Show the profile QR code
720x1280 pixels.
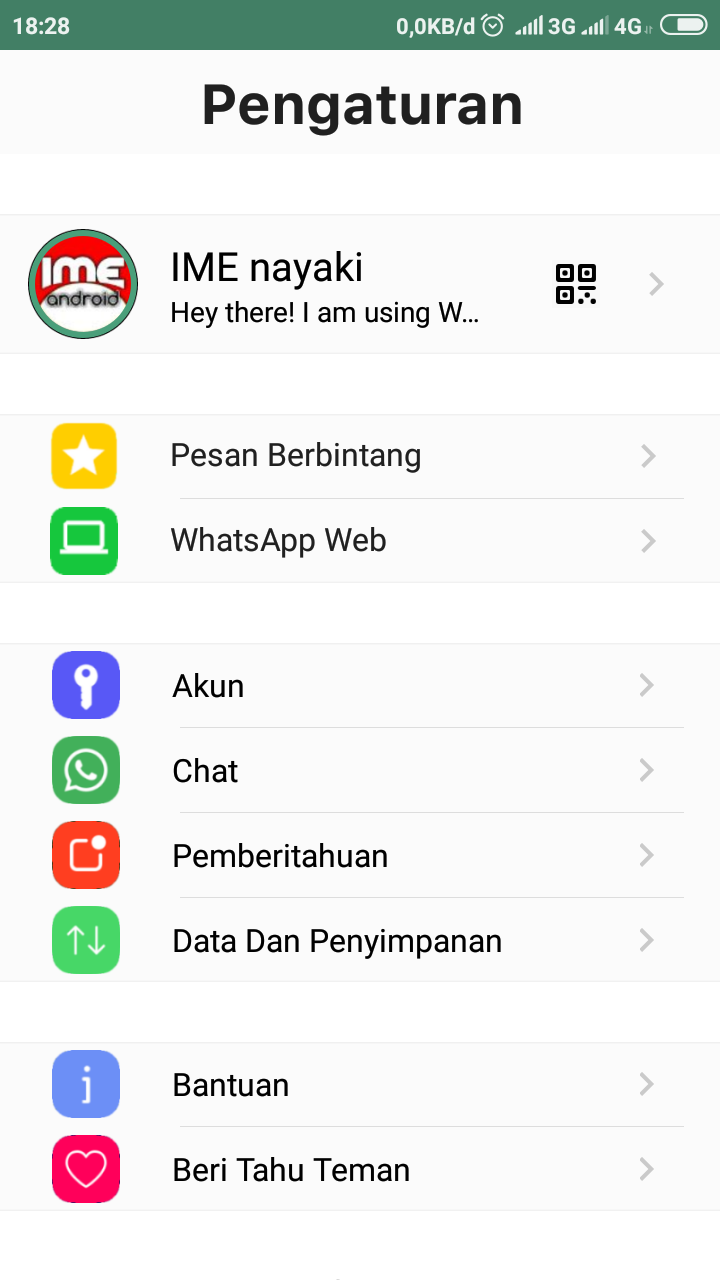[x=576, y=284]
